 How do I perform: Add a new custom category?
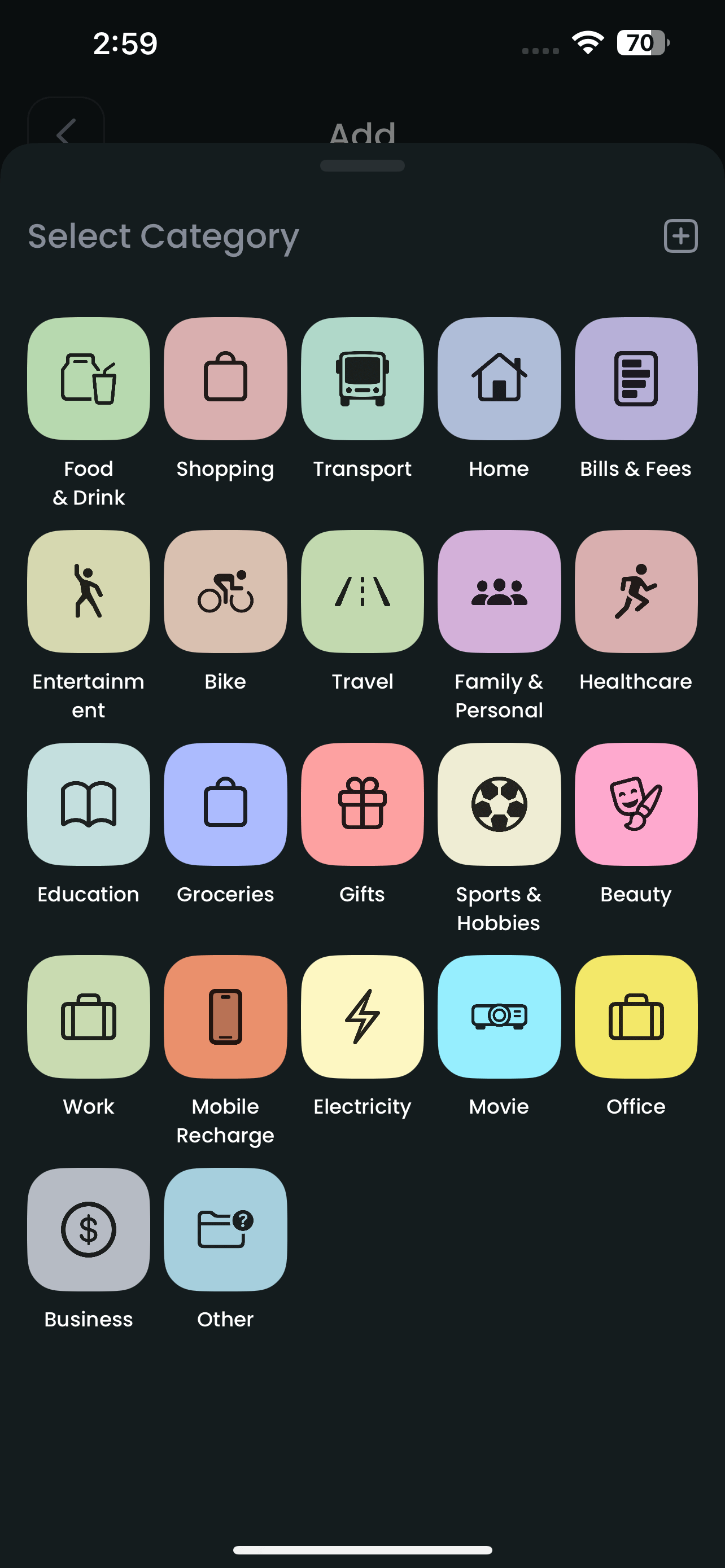680,235
